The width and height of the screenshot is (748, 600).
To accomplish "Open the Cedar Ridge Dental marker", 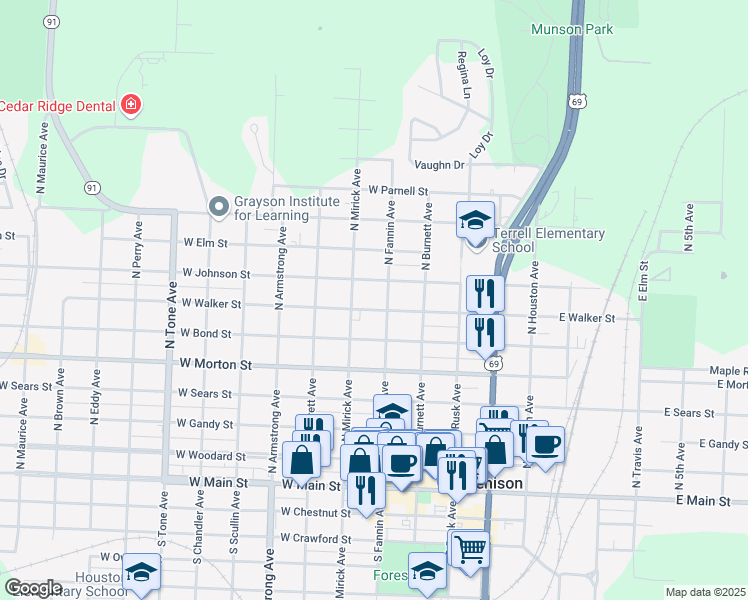I will (131, 104).
